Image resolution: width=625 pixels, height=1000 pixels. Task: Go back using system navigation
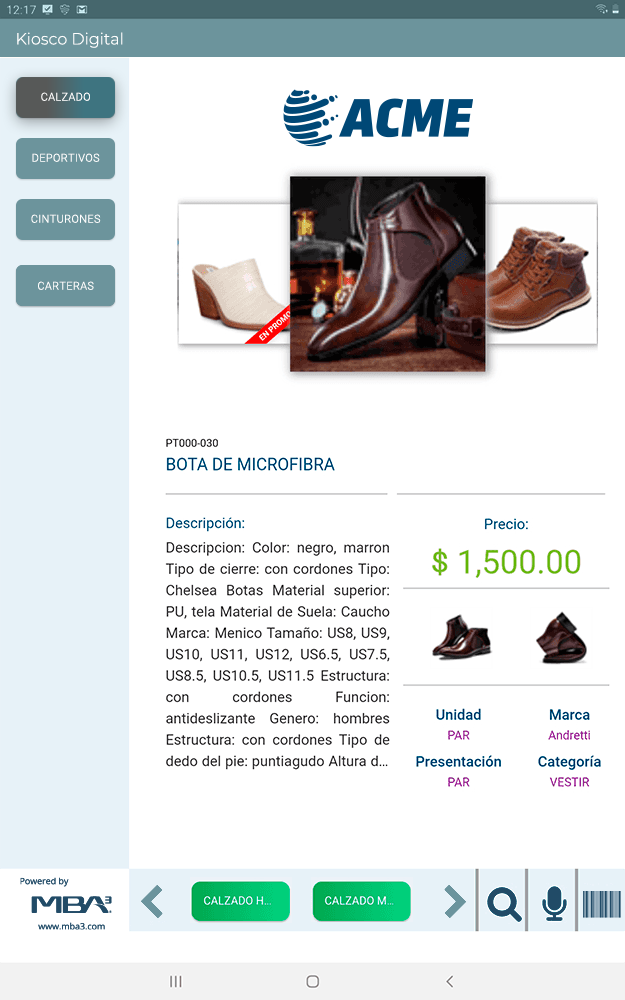449,981
